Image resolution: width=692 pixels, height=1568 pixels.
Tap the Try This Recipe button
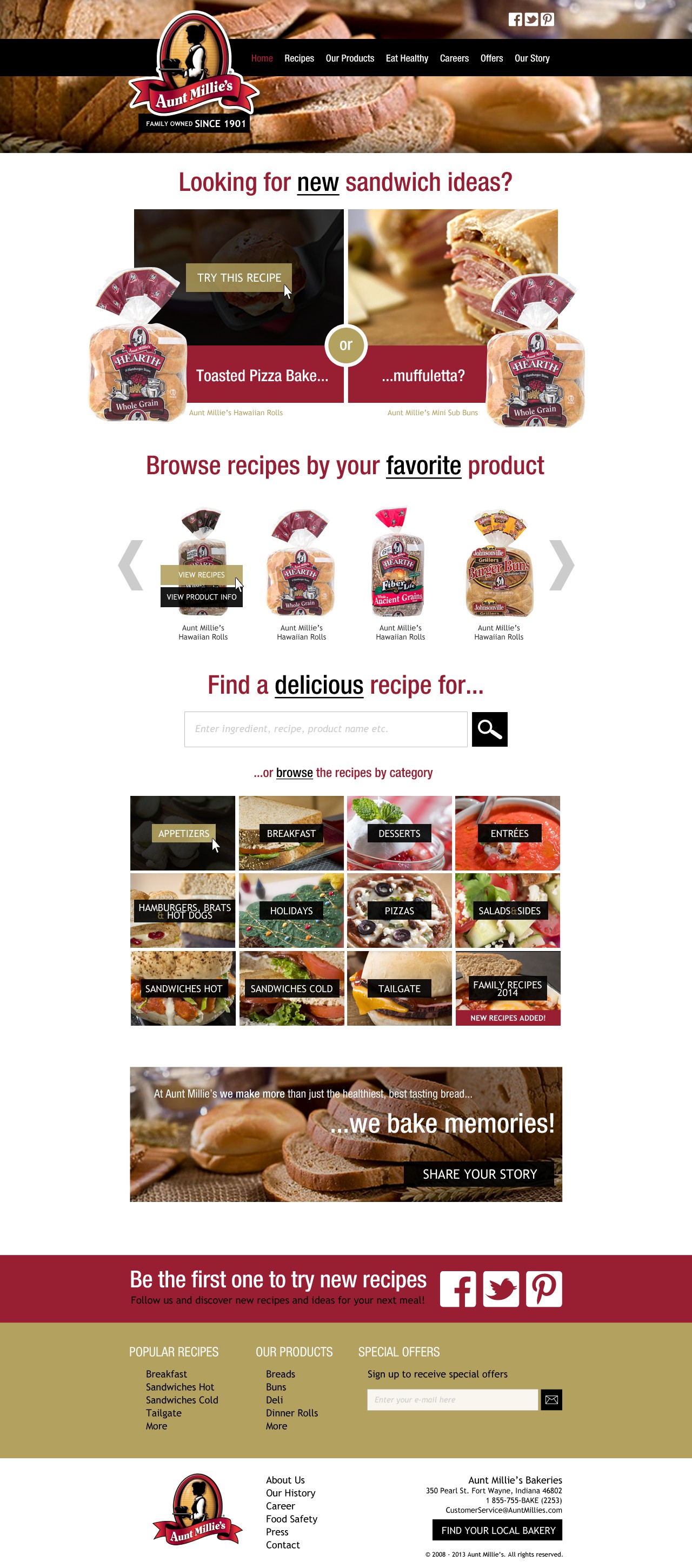[238, 277]
